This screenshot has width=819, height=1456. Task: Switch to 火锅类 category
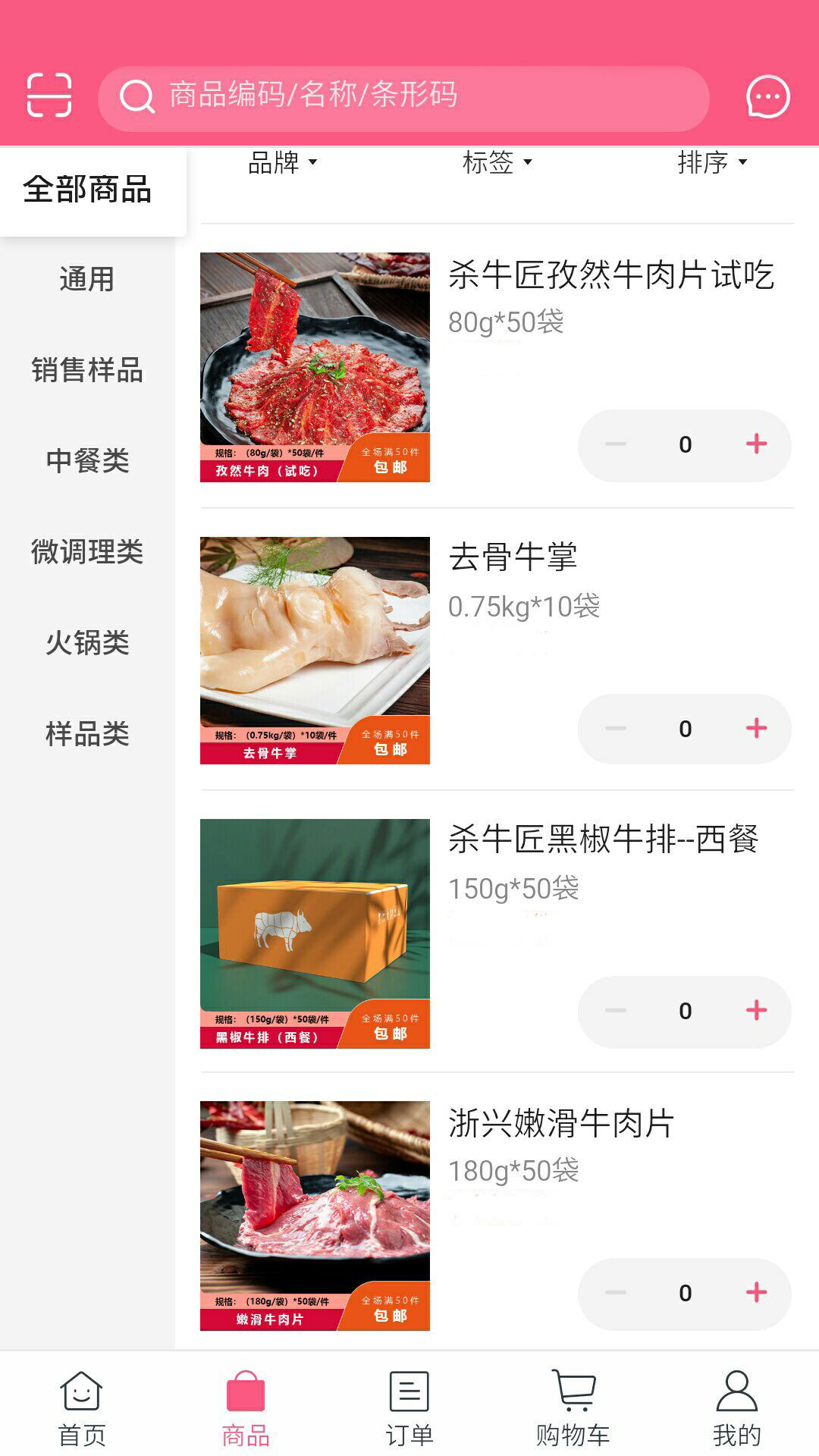(x=87, y=644)
